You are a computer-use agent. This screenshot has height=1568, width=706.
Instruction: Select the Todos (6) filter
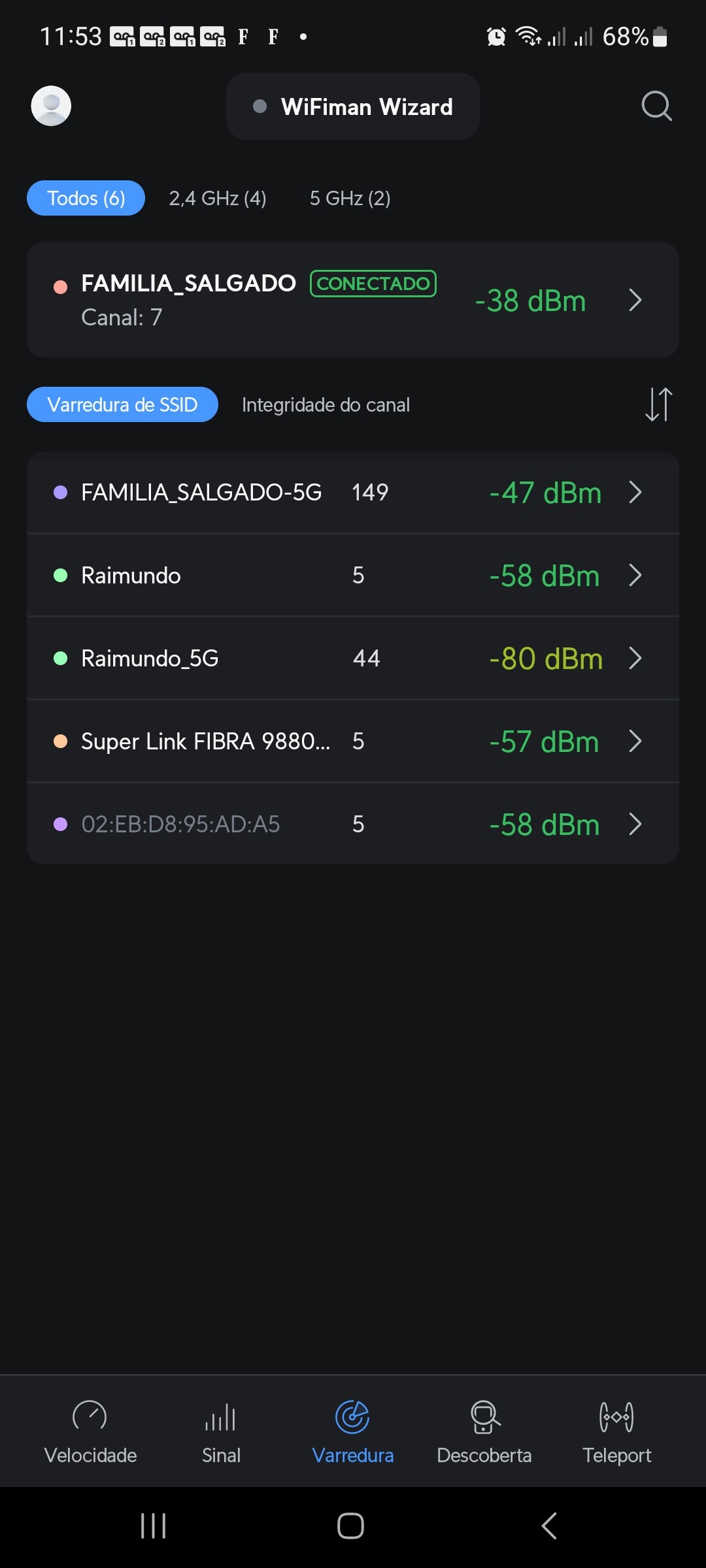pyautogui.click(x=86, y=198)
